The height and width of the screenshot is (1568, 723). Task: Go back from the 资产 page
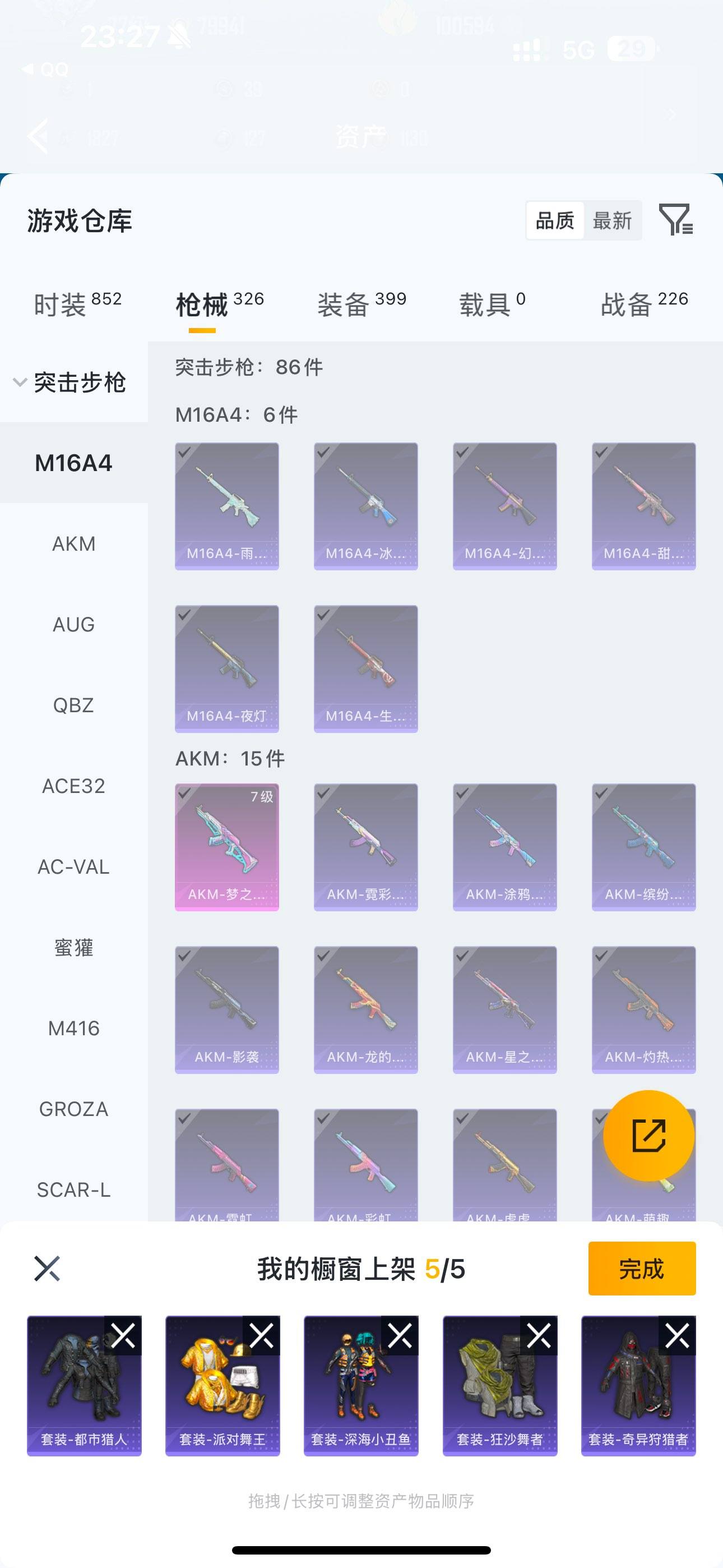pyautogui.click(x=38, y=136)
